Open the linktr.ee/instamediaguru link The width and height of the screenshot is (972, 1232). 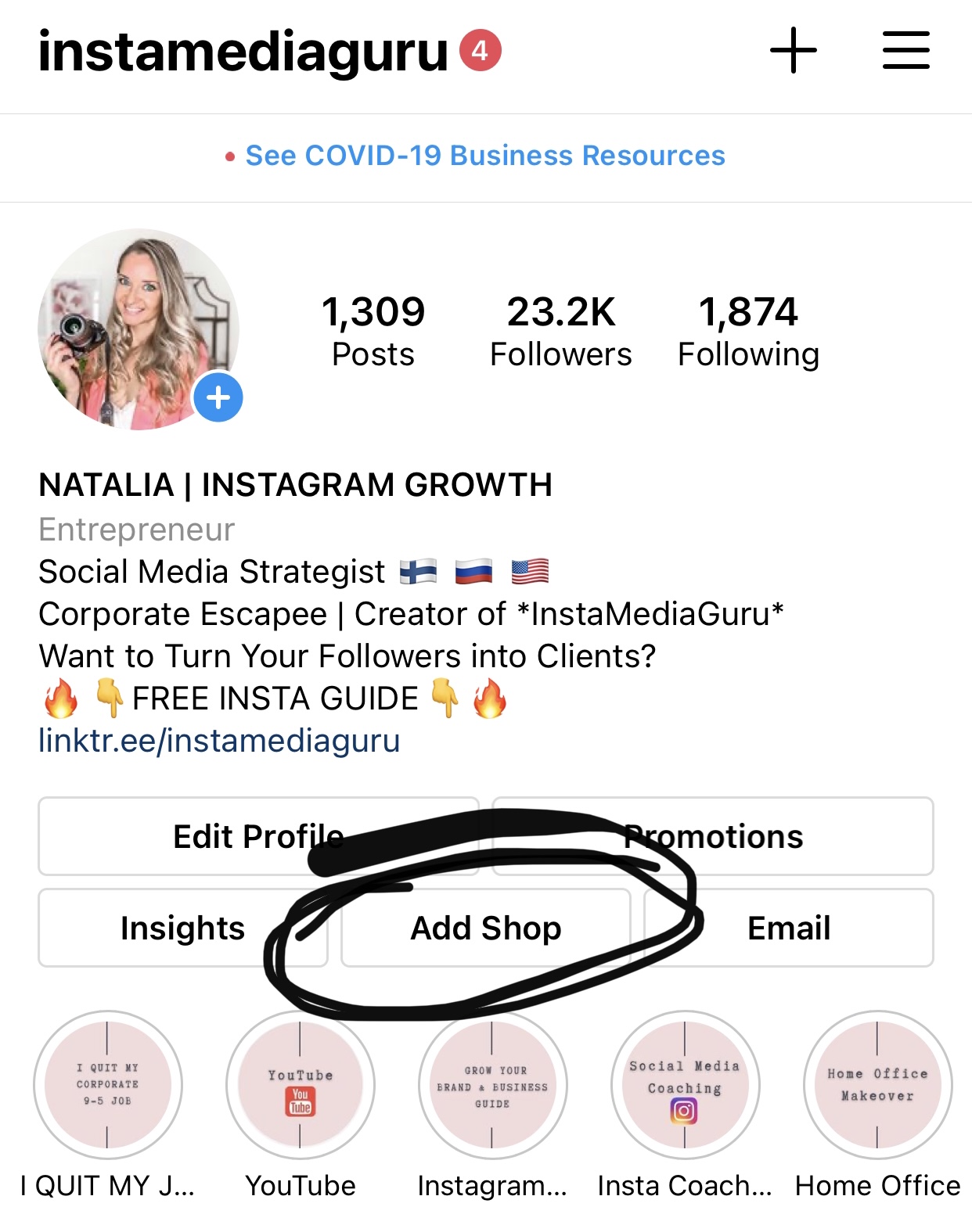tap(219, 740)
